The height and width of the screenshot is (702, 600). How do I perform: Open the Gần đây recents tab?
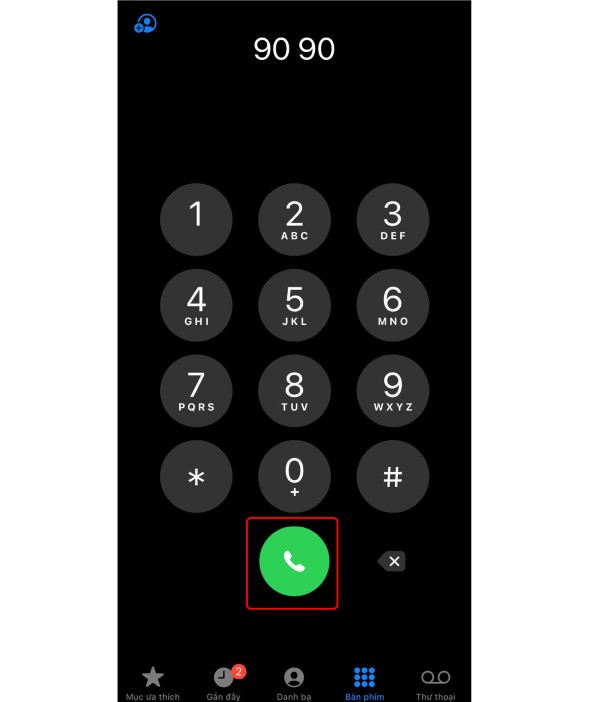tap(225, 682)
